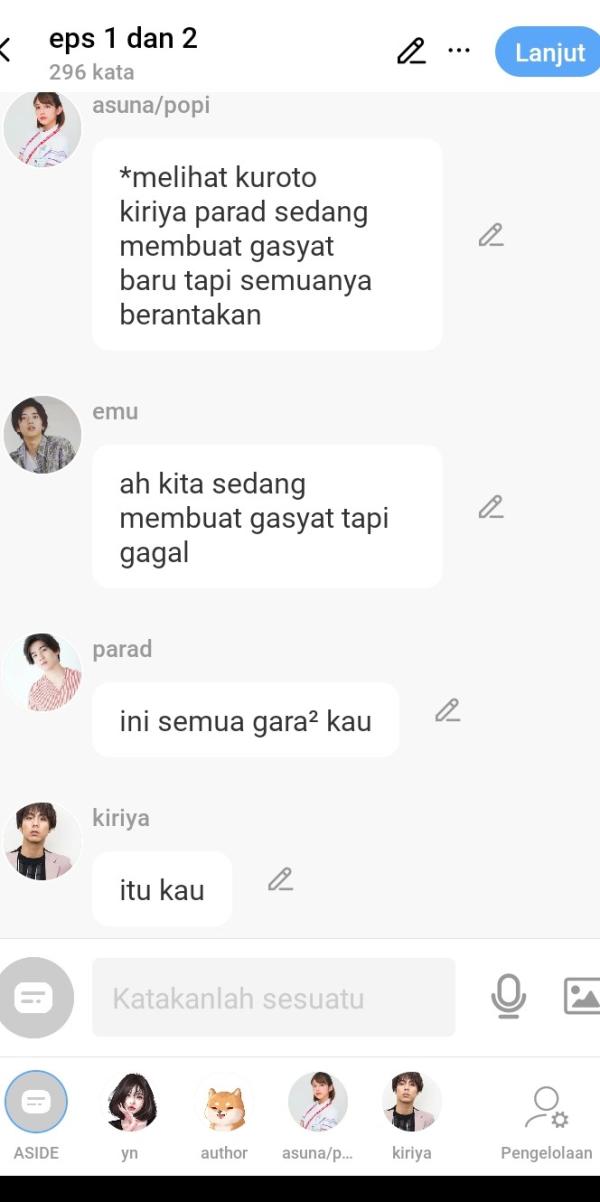600x1202 pixels.
Task: Insert an image with the picture icon
Action: (582, 997)
